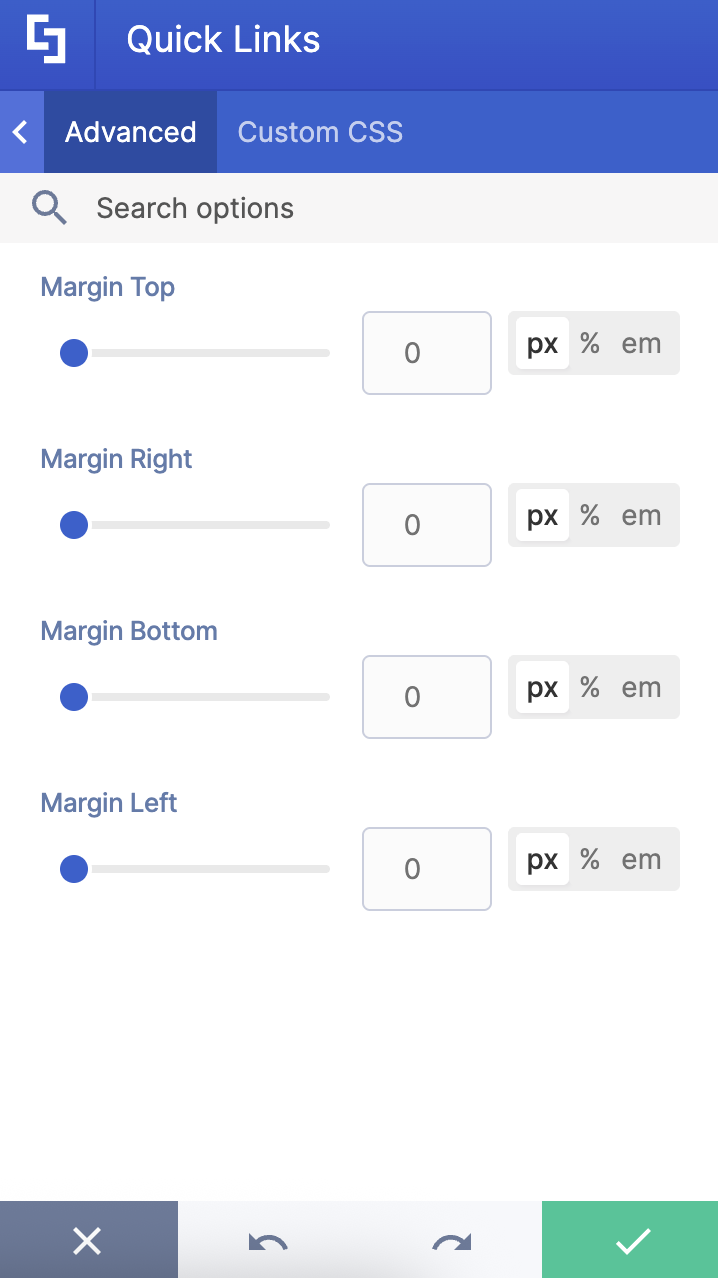Redo the last change
The image size is (718, 1278).
pyautogui.click(x=451, y=1242)
